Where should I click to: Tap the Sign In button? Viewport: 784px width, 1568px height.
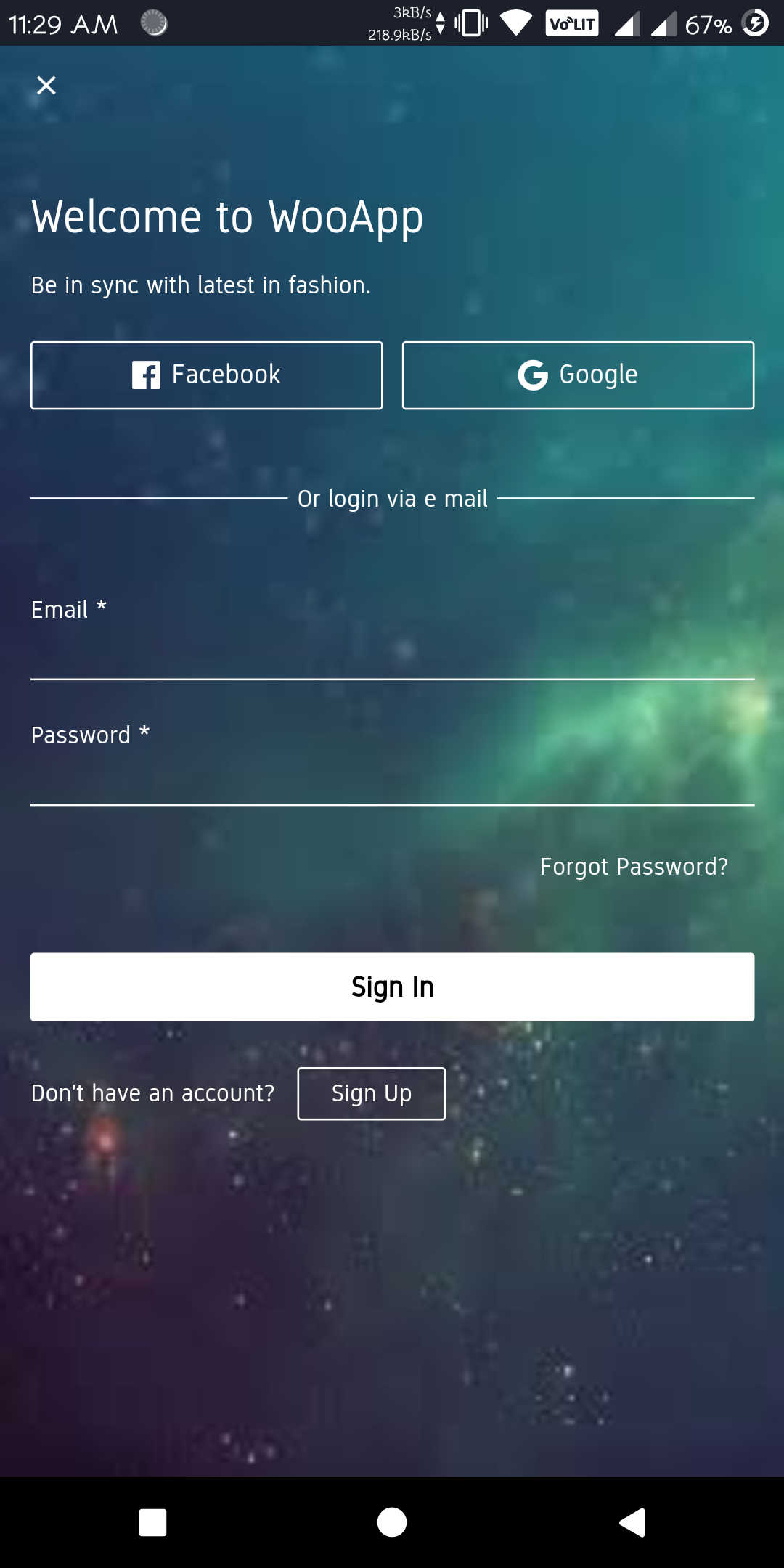pos(392,987)
